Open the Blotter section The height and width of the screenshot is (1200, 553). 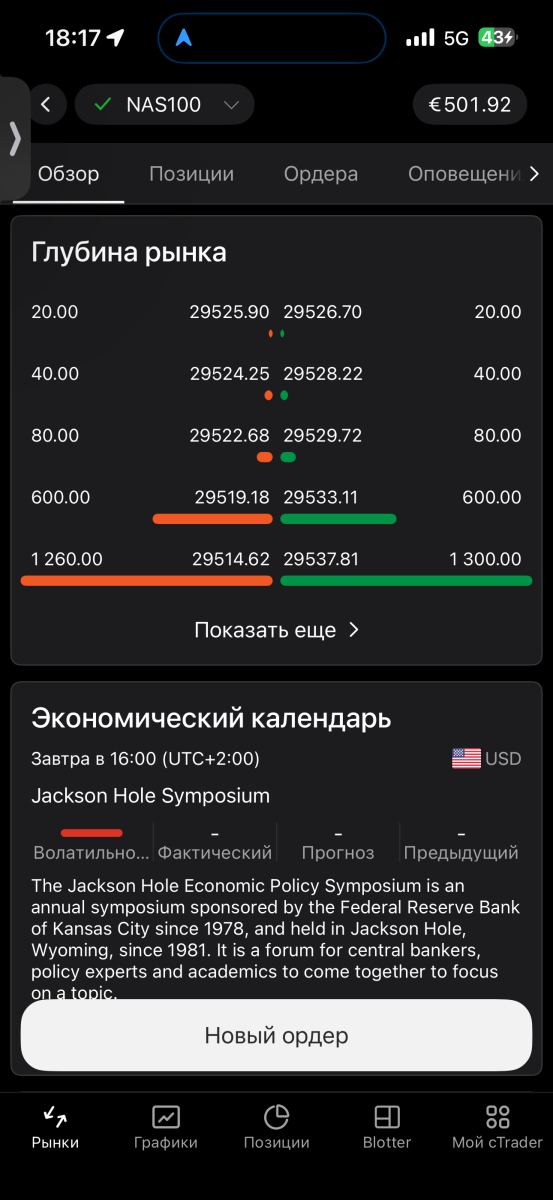pos(387,1127)
